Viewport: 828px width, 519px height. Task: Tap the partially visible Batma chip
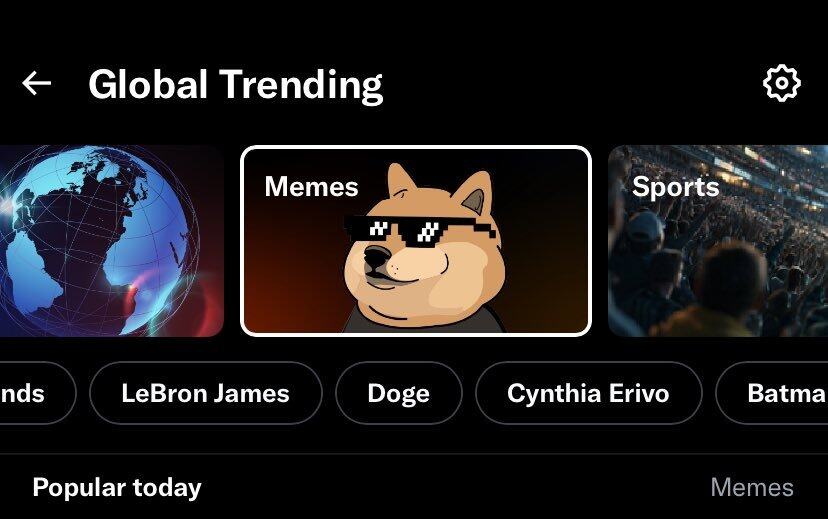774,393
